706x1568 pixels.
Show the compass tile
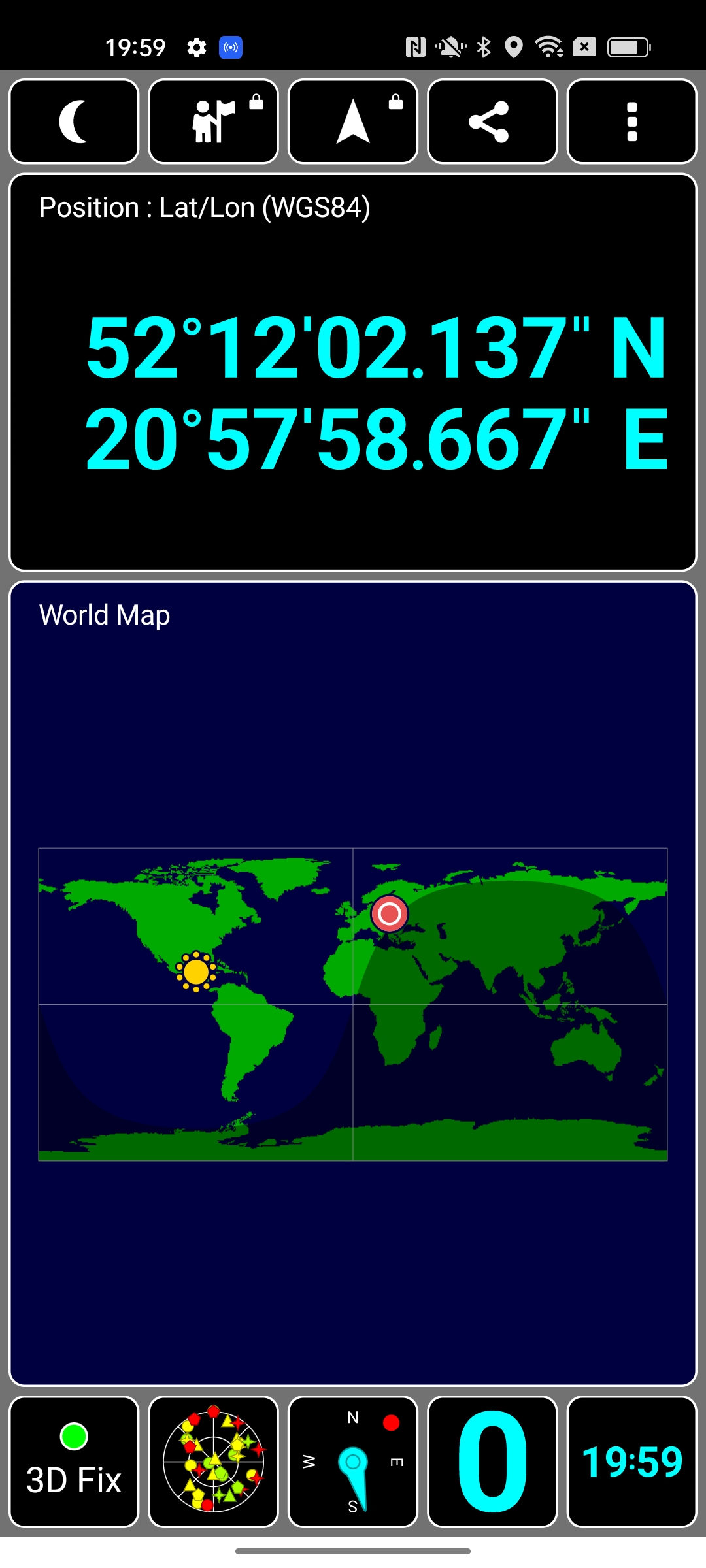[353, 1462]
